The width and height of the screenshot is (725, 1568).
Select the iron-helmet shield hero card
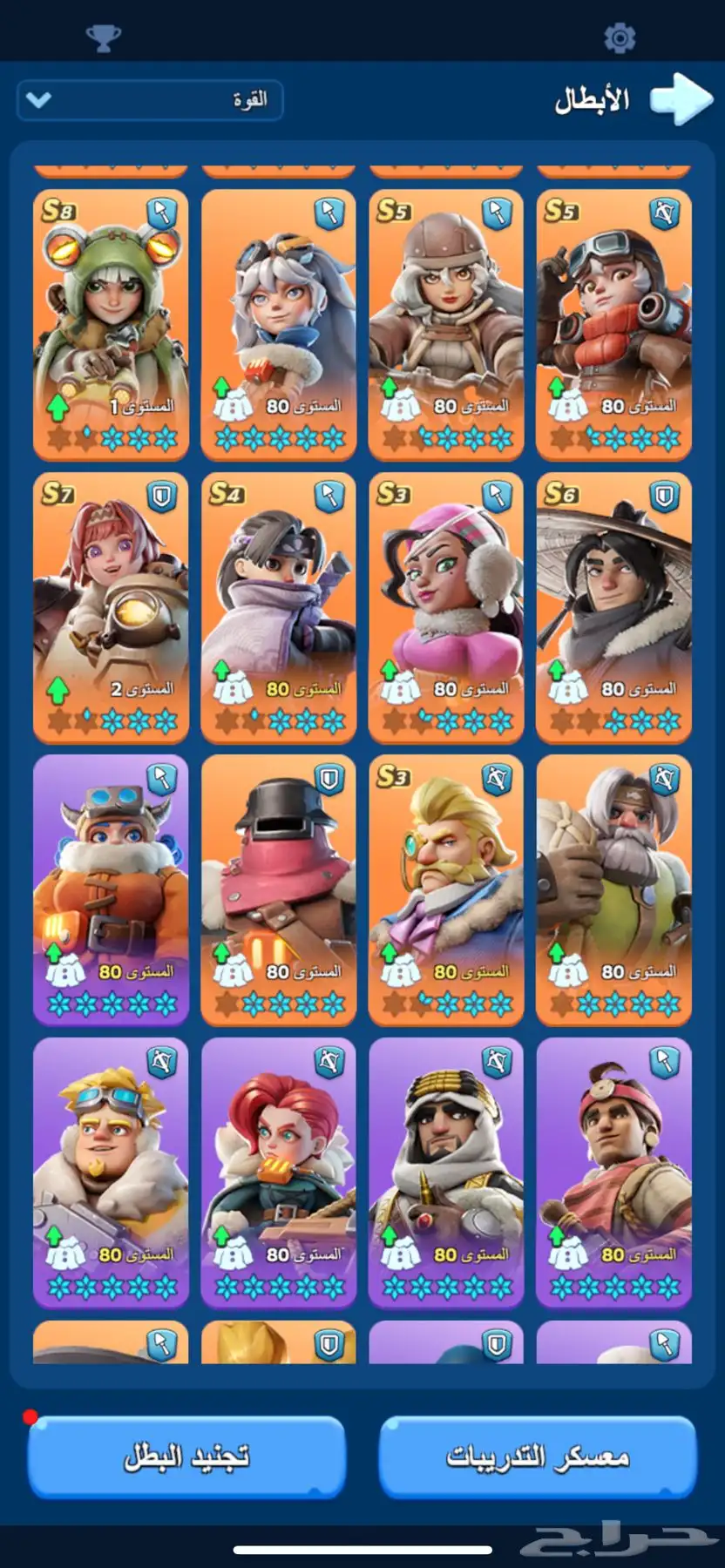click(279, 889)
